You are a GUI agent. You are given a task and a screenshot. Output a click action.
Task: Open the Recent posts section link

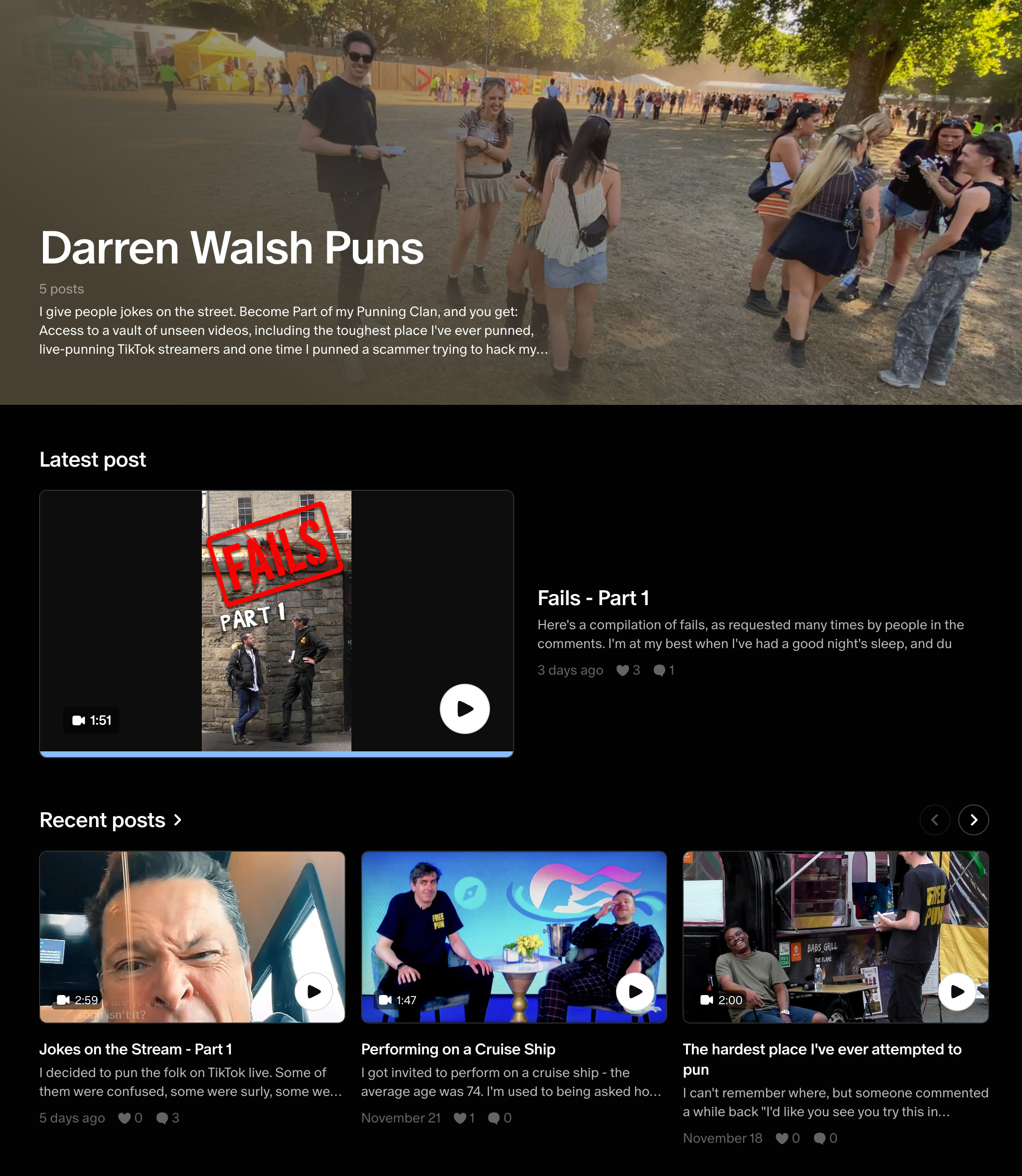110,820
